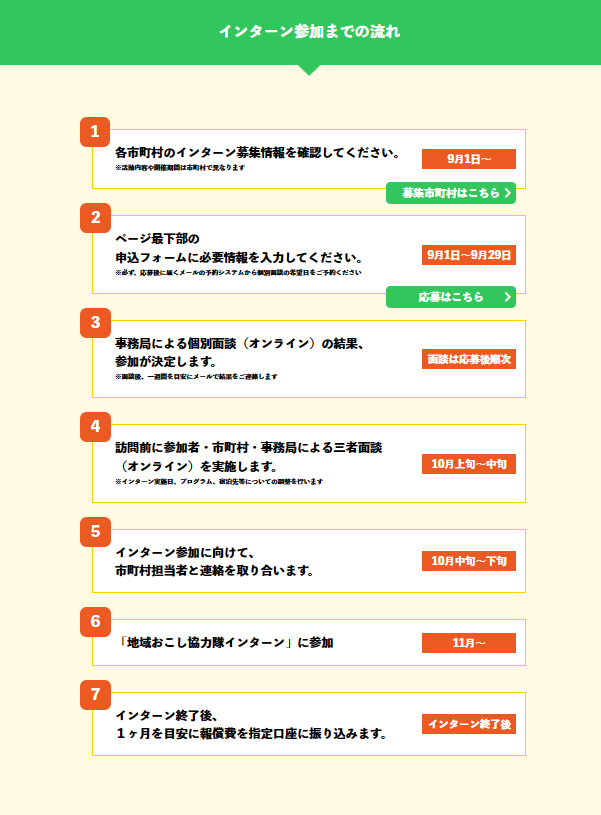Open the 募集市町村はこちら button

coord(451,193)
